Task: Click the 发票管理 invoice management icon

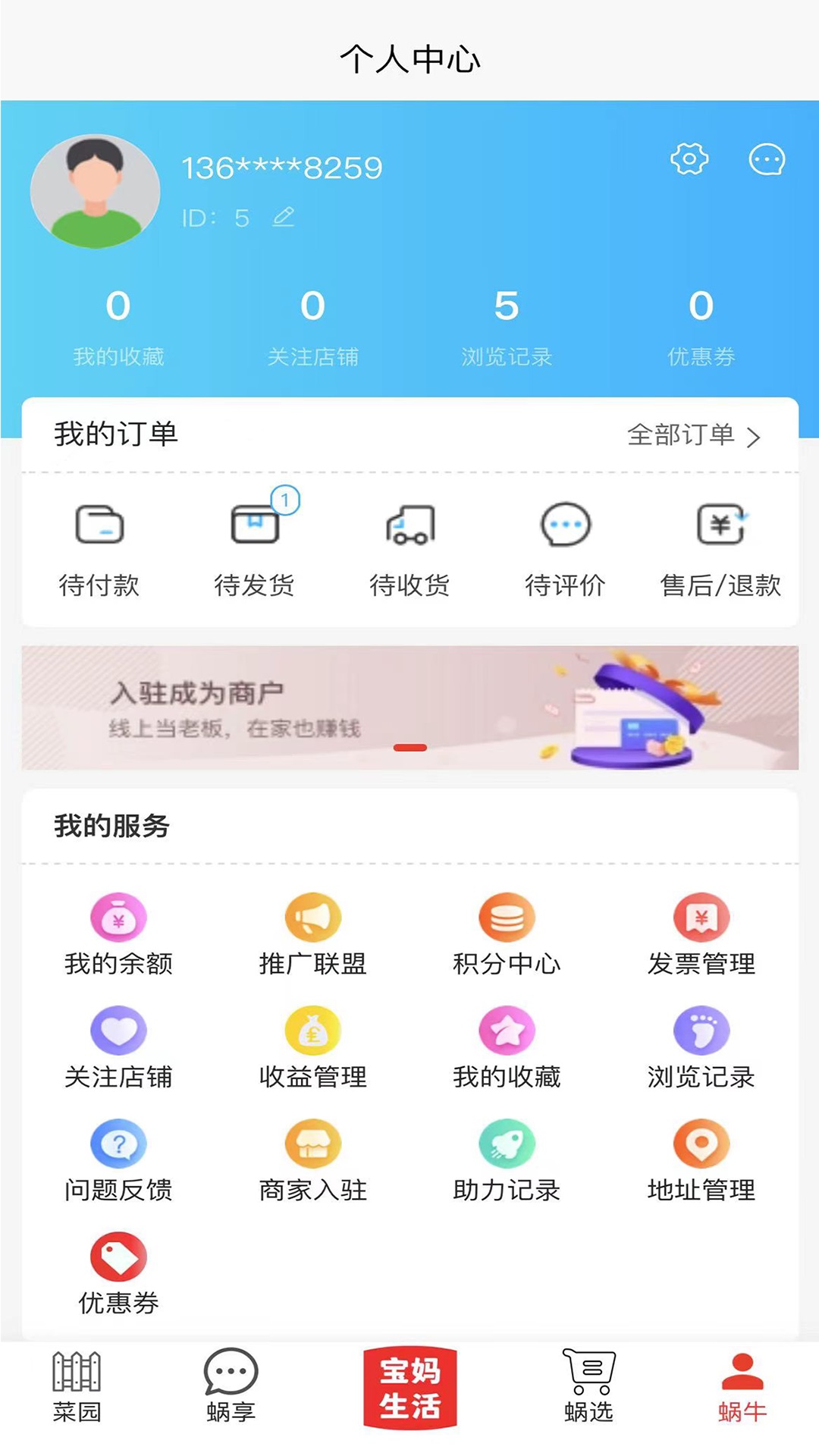Action: point(701,917)
